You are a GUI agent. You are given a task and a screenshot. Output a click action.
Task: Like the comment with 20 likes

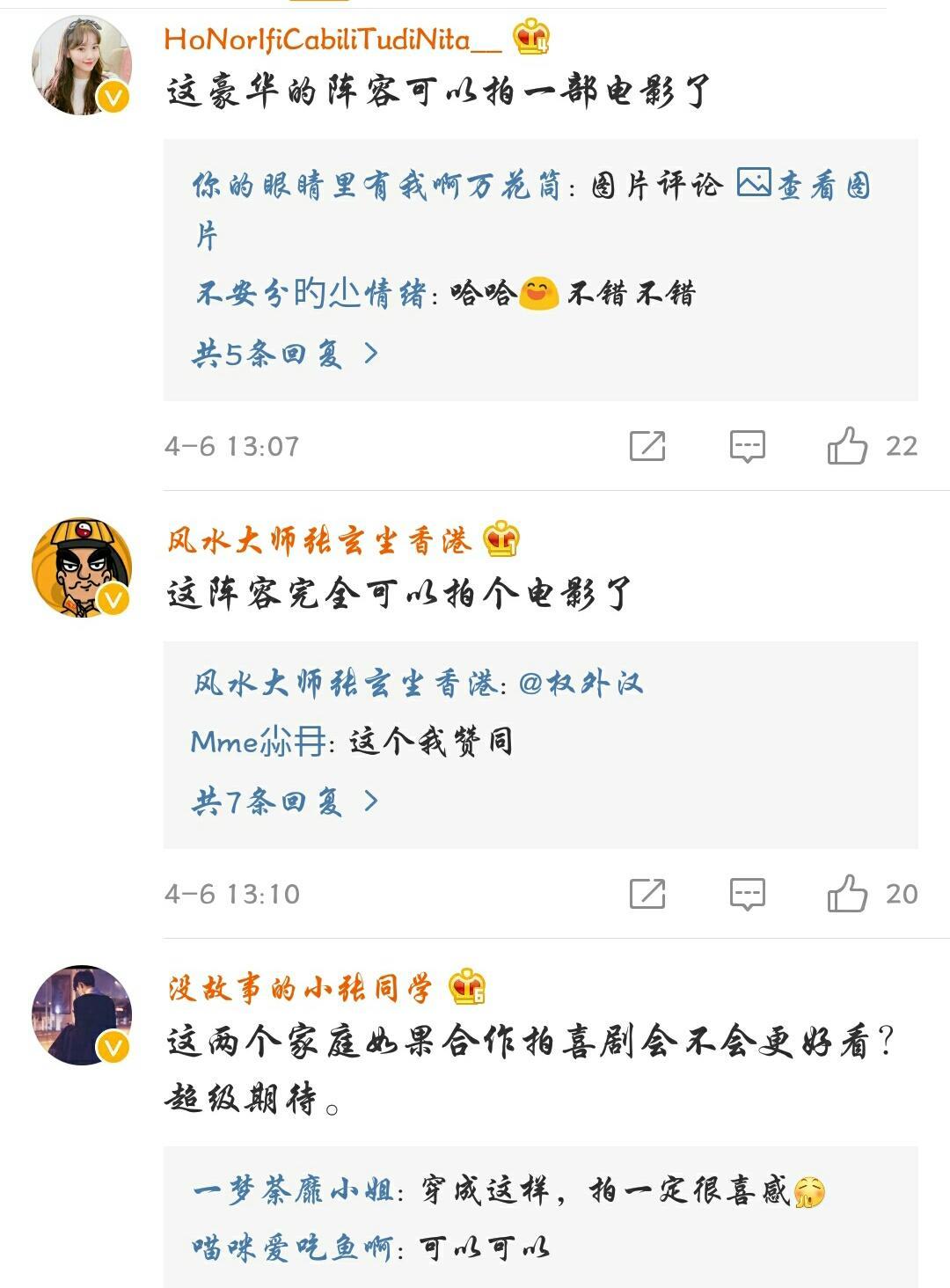(848, 894)
